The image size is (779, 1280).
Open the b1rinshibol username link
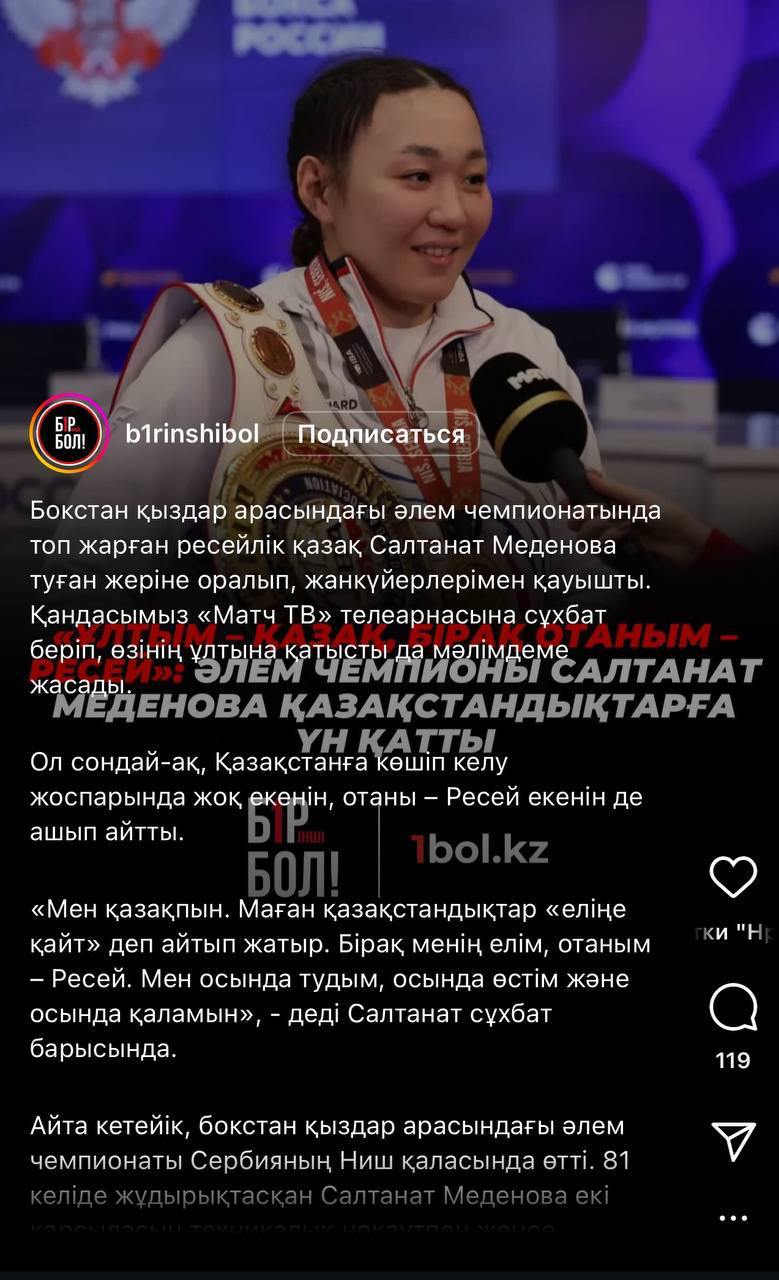193,434
